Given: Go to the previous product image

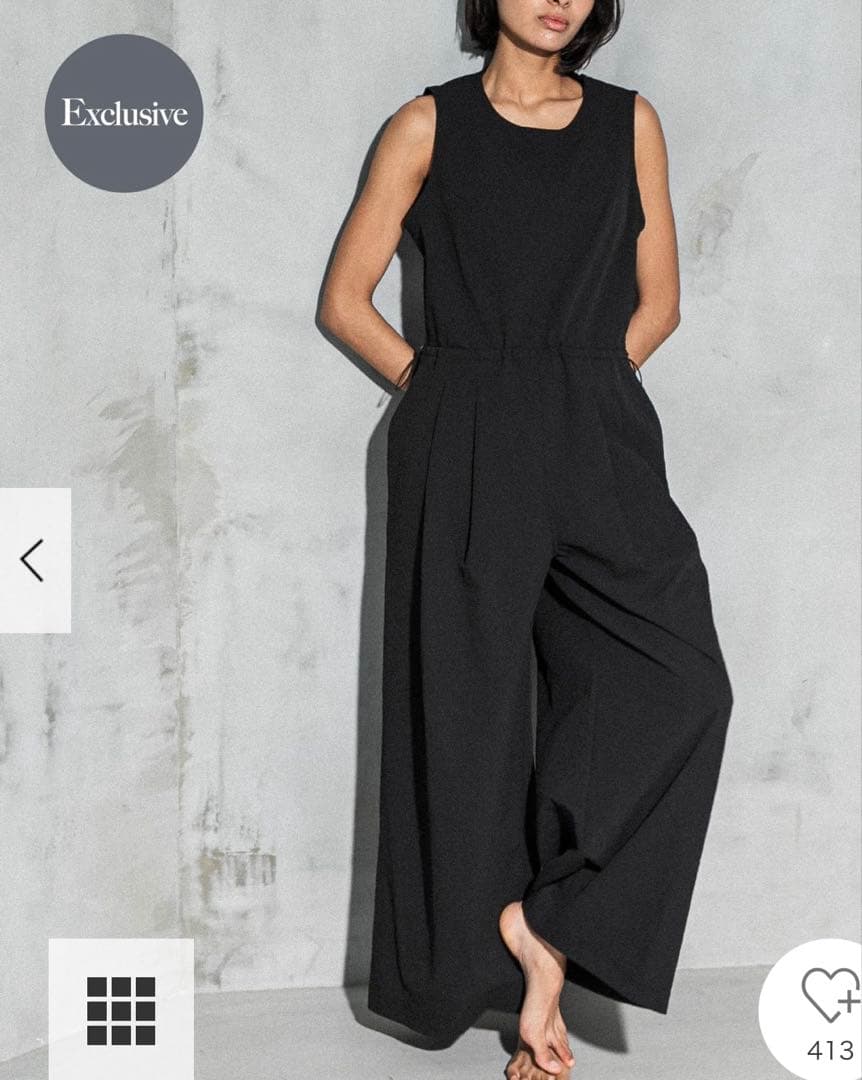Looking at the screenshot, I should pos(33,560).
